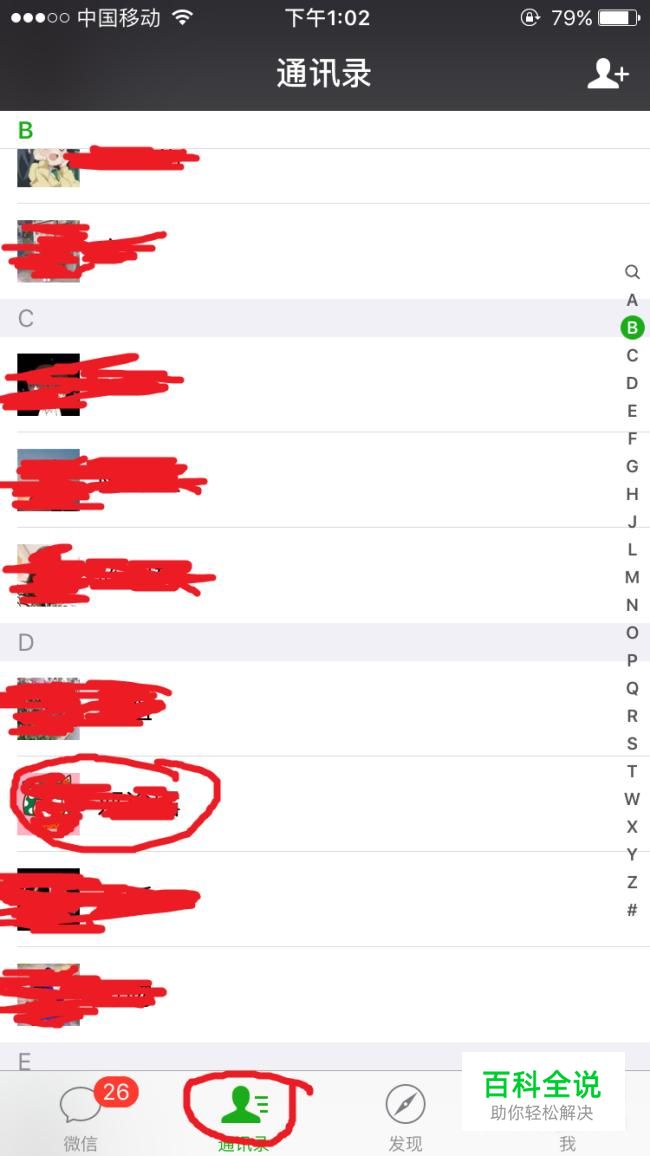Tap the search icon in the index bar

[x=632, y=272]
